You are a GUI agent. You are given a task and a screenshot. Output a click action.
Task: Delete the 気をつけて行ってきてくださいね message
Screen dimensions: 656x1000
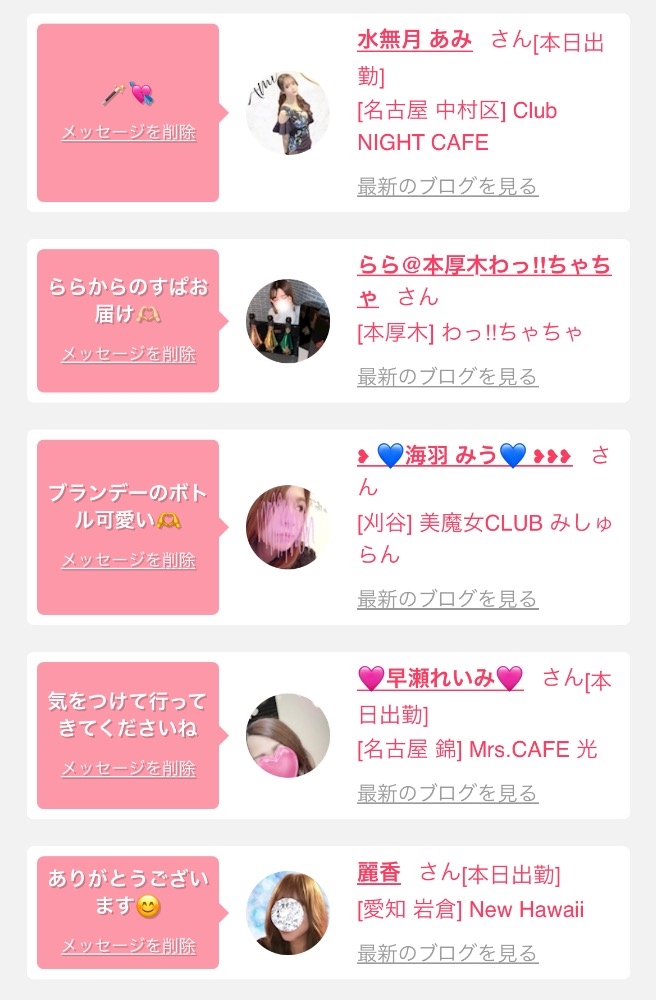tap(128, 768)
